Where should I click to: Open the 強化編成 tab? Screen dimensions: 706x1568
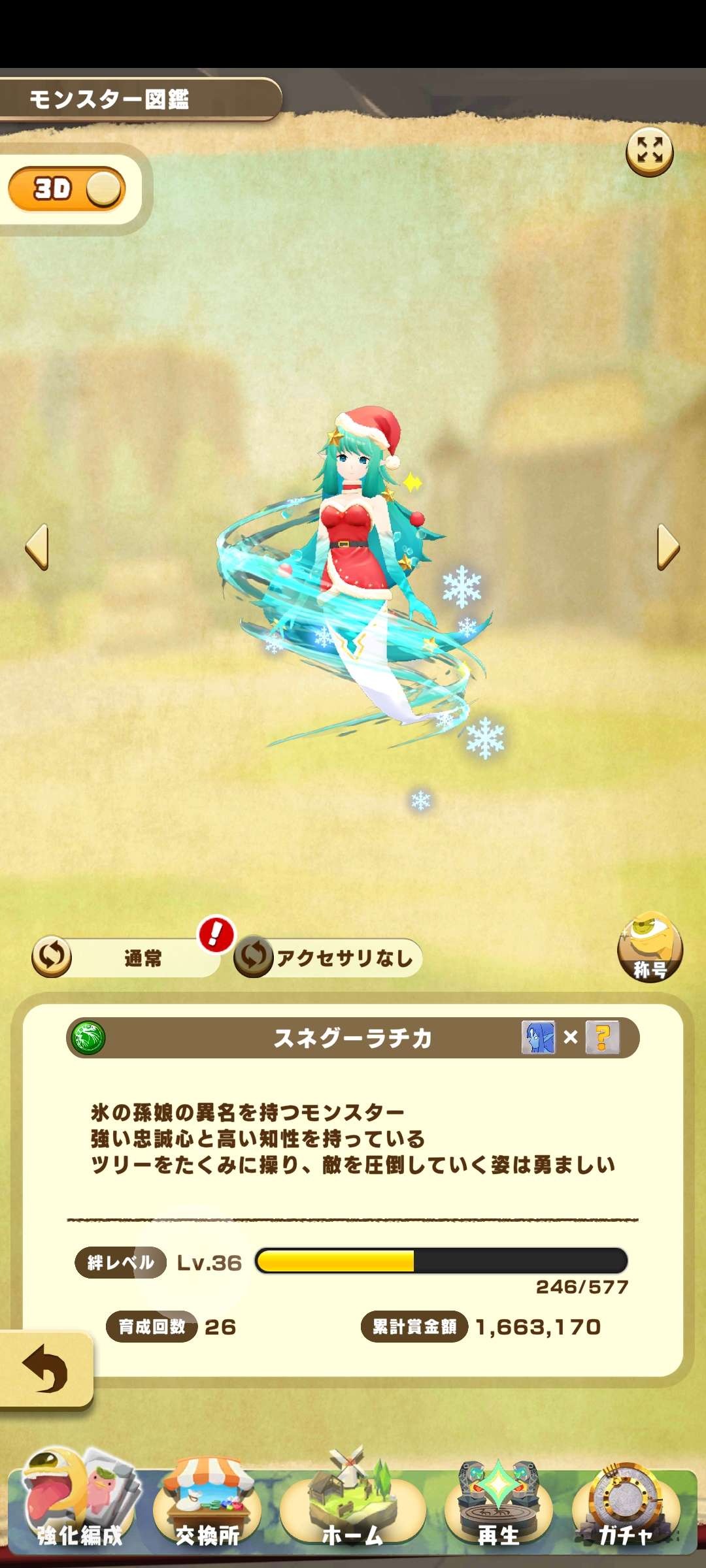click(x=80, y=1509)
